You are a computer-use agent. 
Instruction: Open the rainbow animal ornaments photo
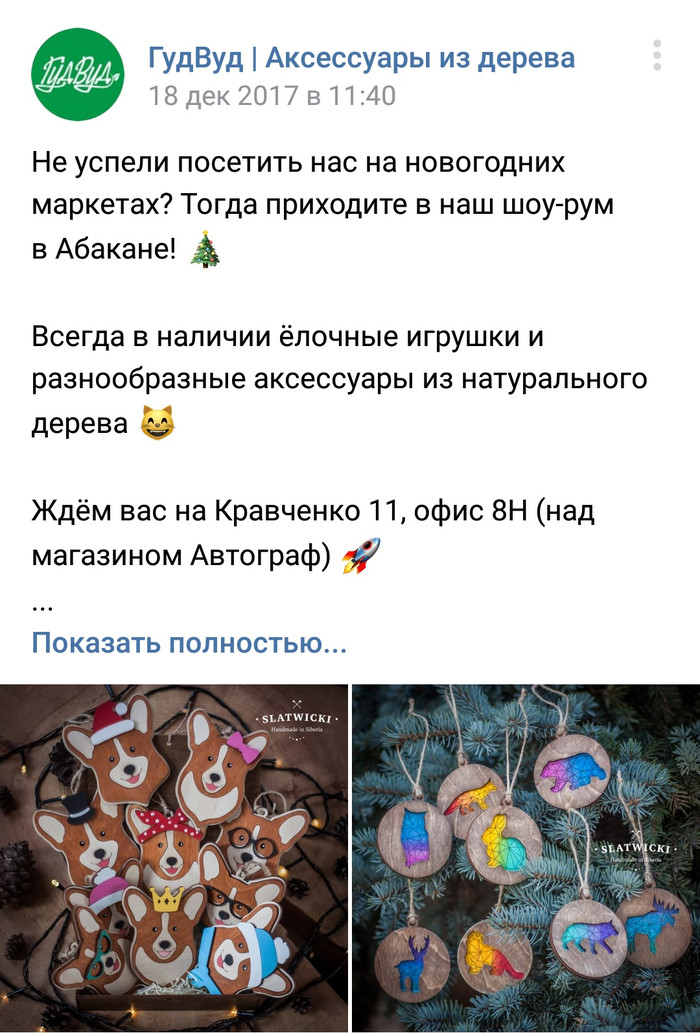point(526,858)
